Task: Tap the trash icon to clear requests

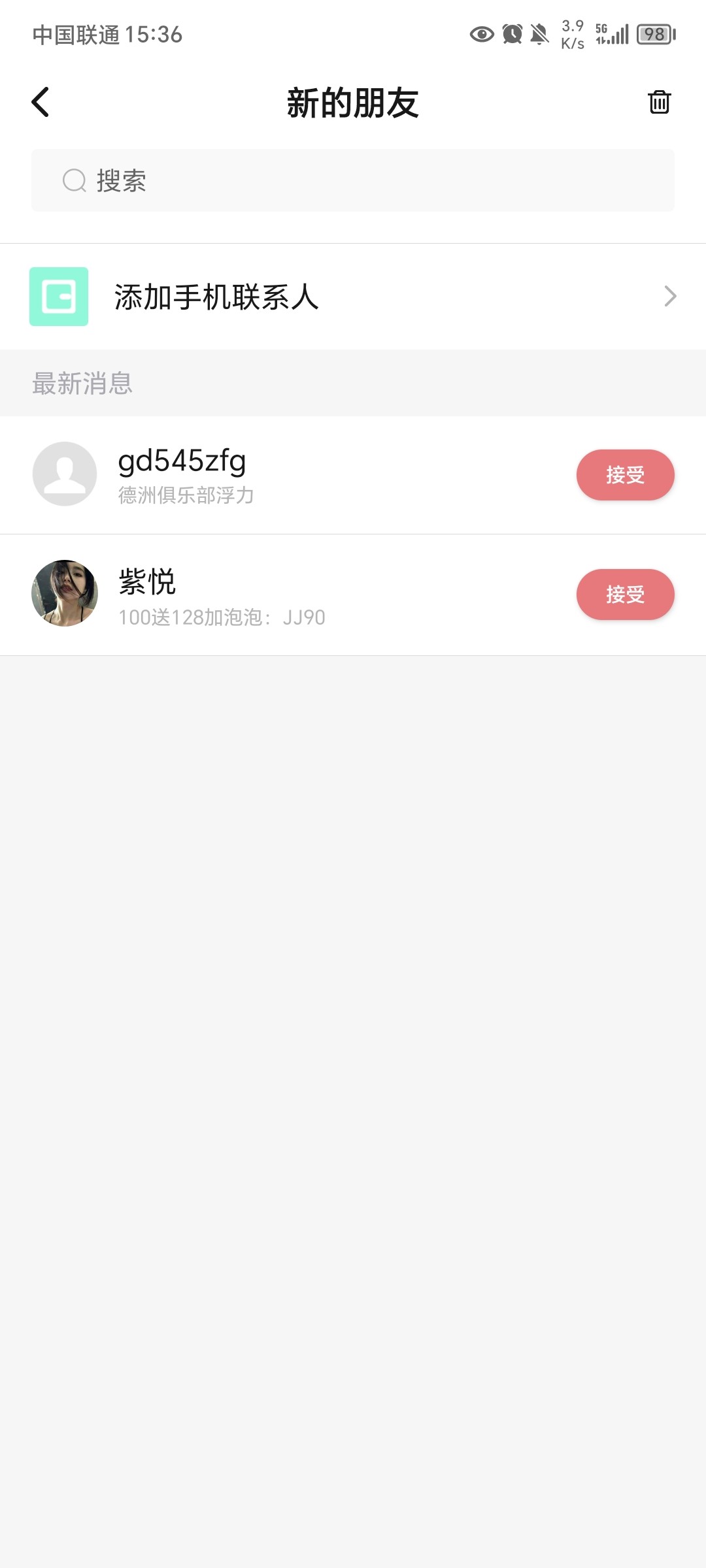Action: (659, 102)
